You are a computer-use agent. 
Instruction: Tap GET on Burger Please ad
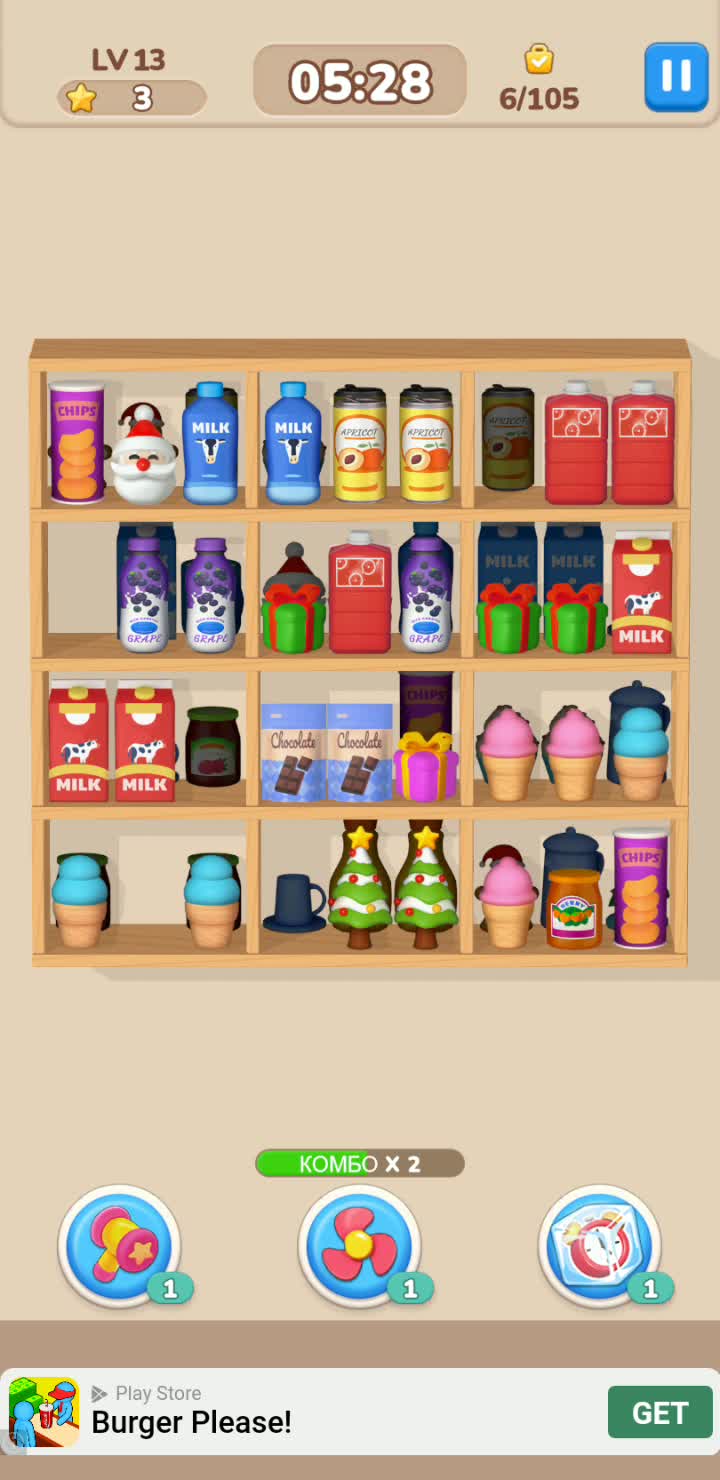click(660, 1412)
